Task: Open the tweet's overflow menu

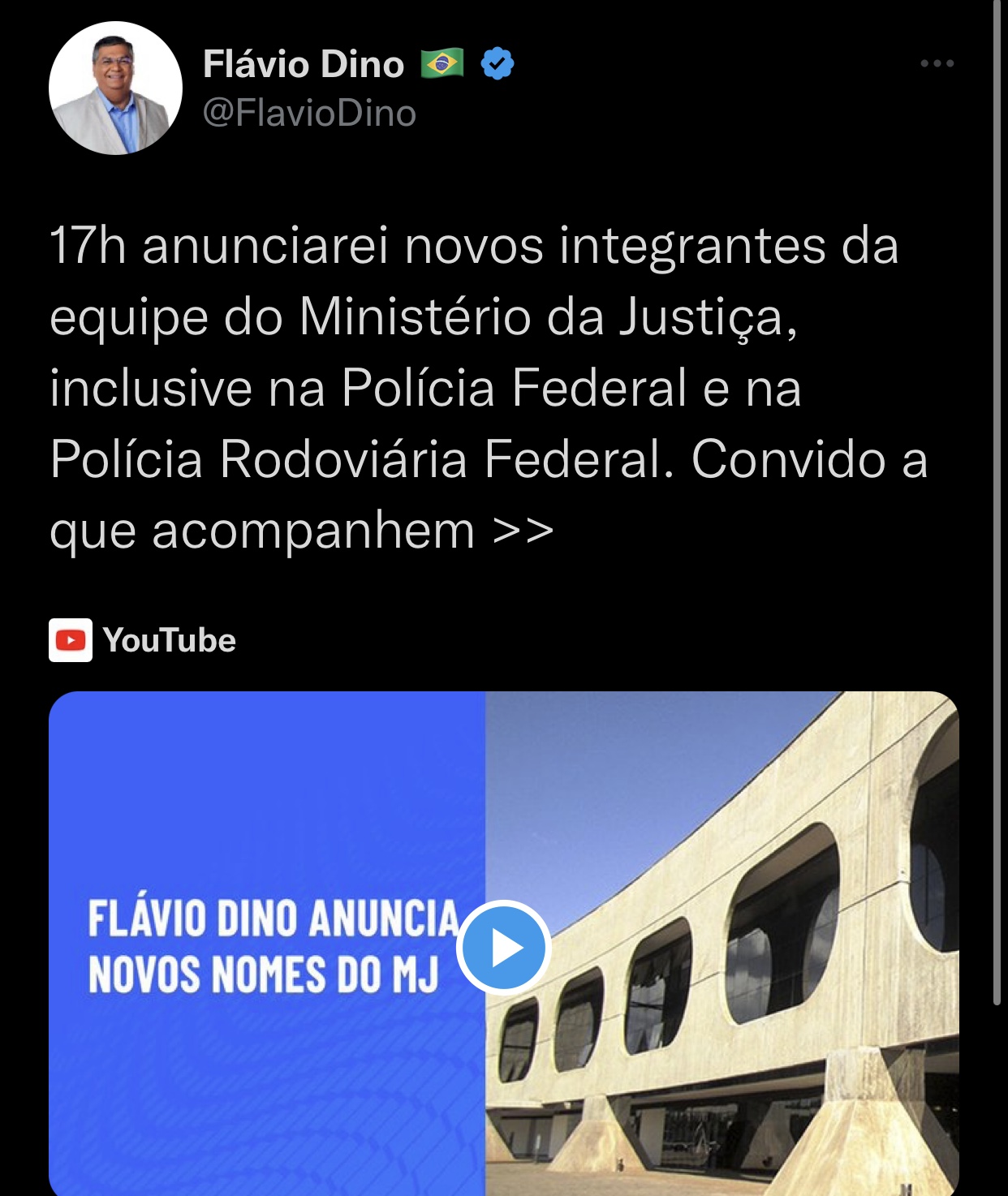Action: click(937, 63)
